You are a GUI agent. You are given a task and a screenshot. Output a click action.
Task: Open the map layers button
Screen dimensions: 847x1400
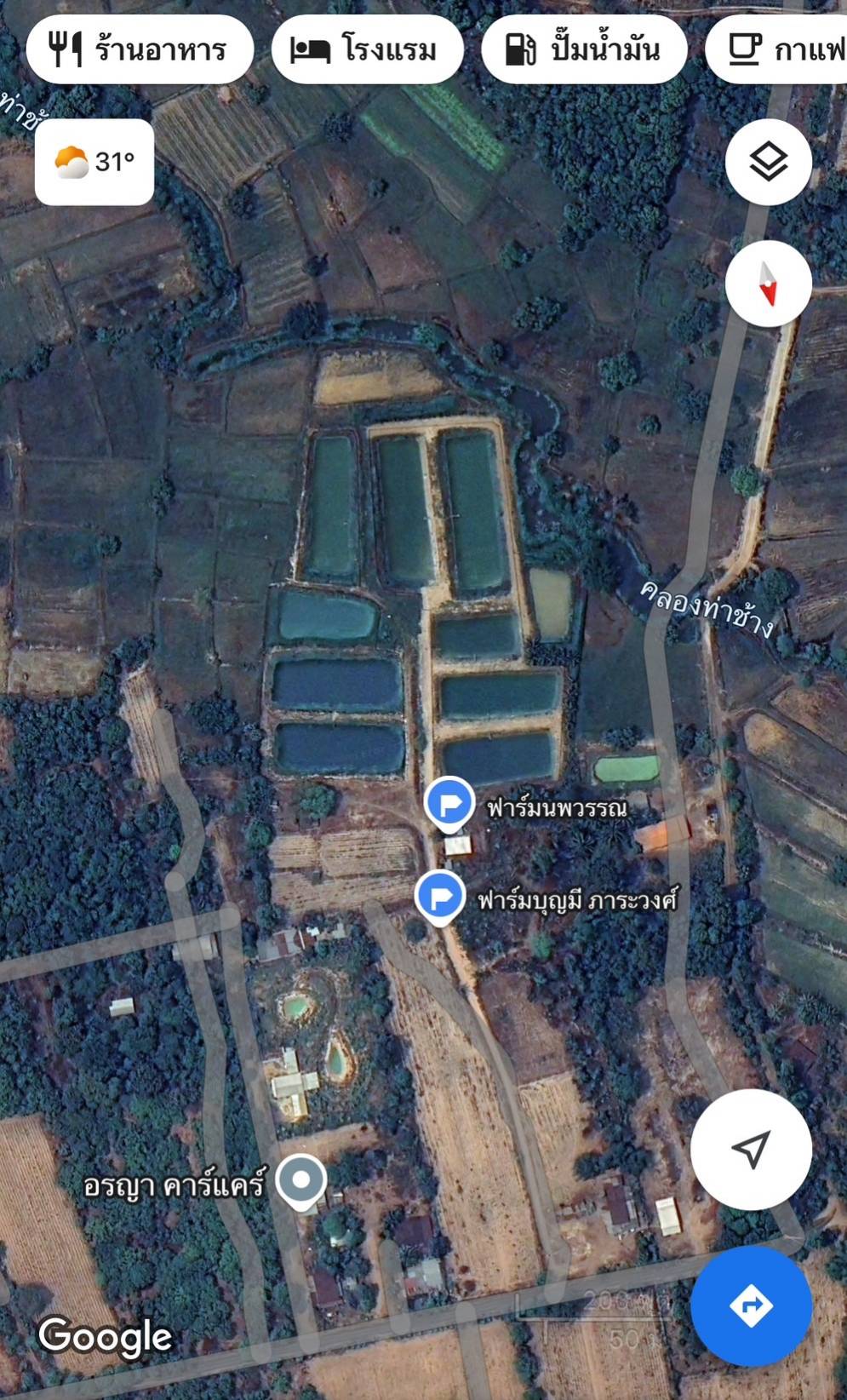[x=769, y=162]
